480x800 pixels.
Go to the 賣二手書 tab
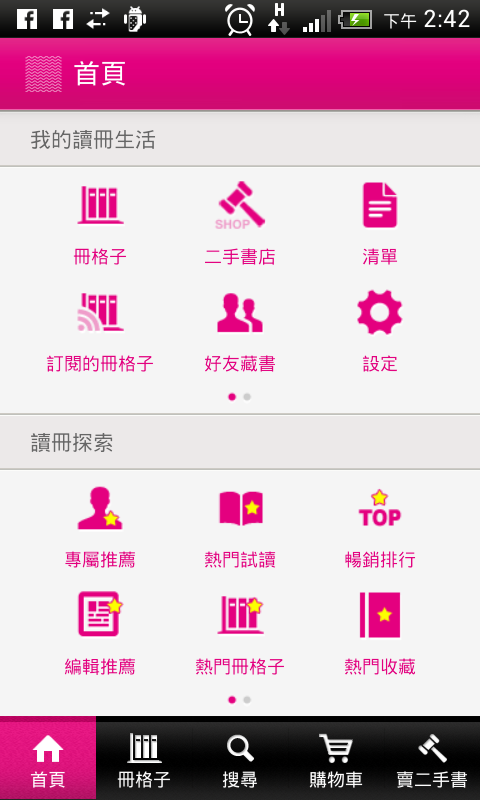tap(432, 758)
